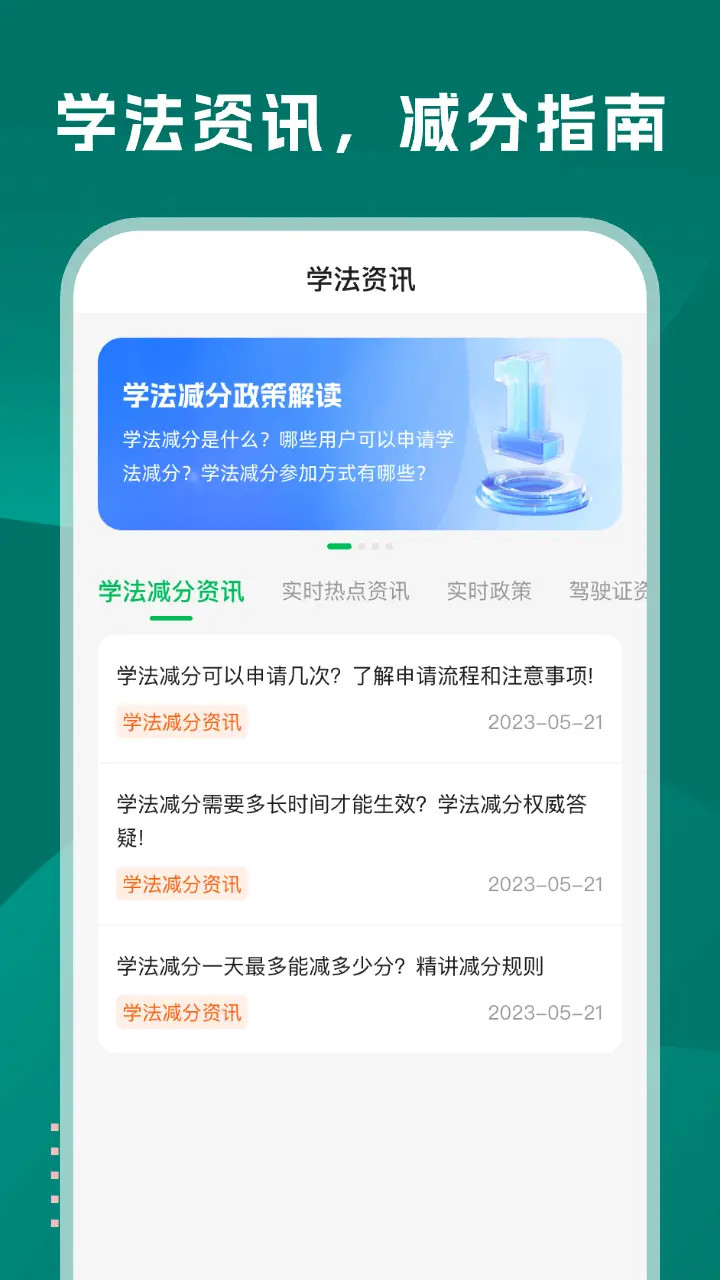Tap the golden number 1 trophy image

click(x=527, y=428)
